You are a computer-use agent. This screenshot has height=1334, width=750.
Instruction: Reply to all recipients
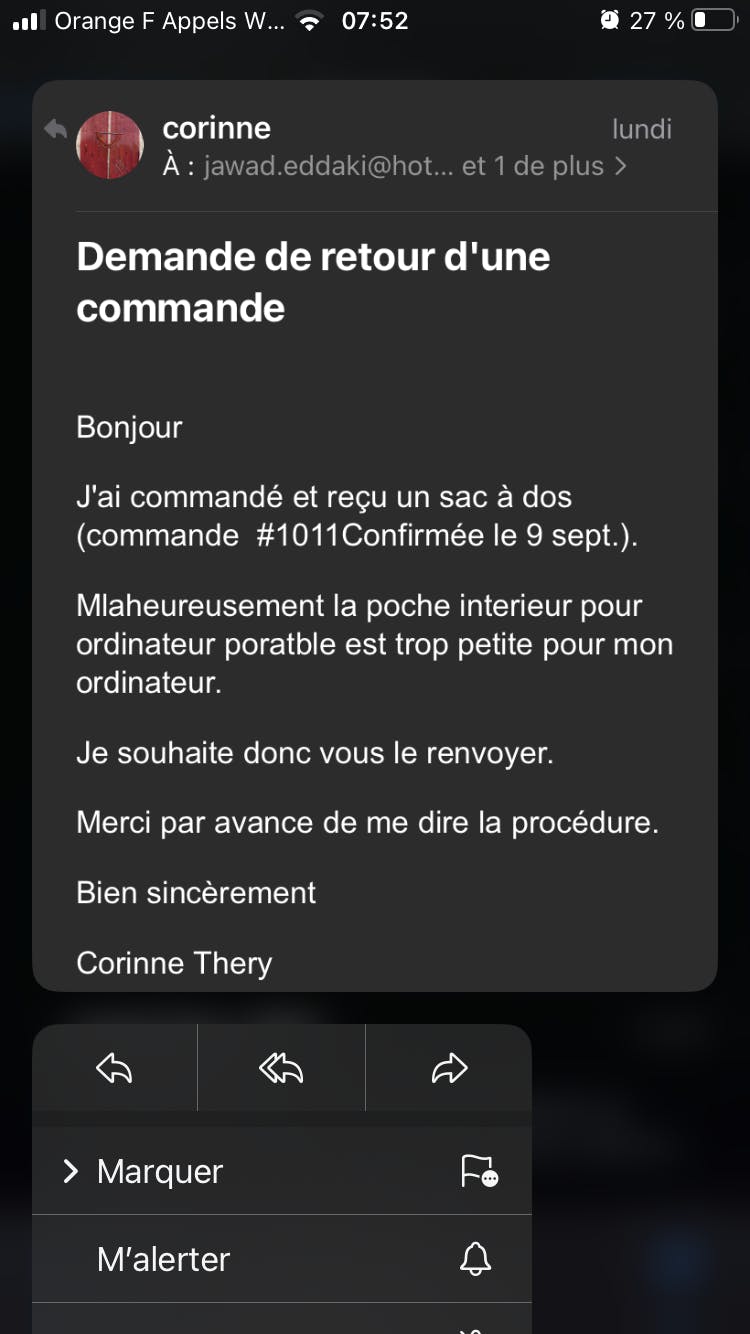click(x=281, y=1069)
